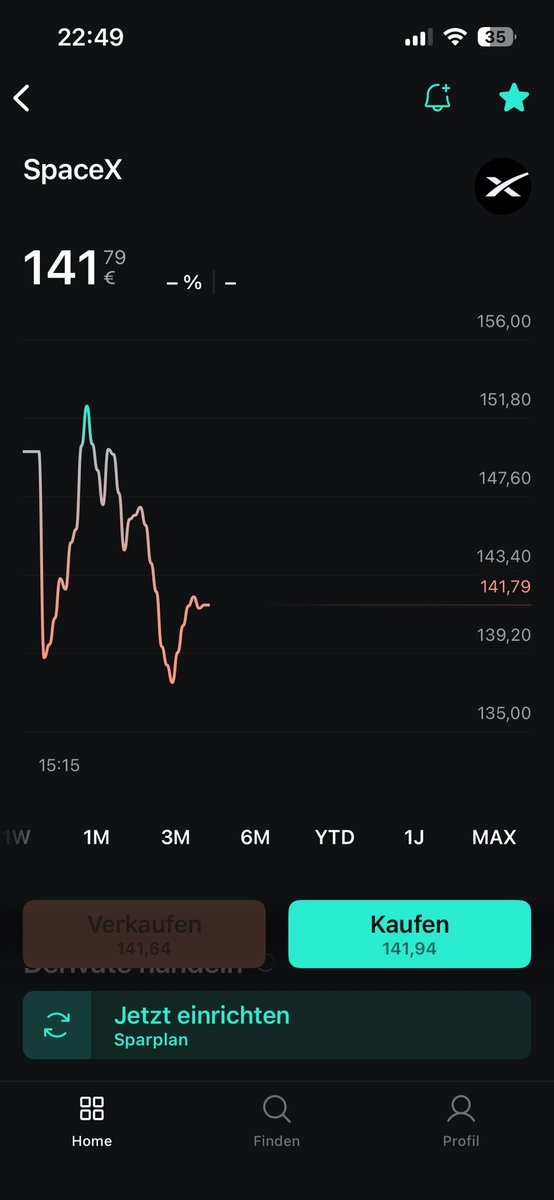Switch to the Finden tab
Image resolution: width=554 pixels, height=1200 pixels.
coord(276,1121)
